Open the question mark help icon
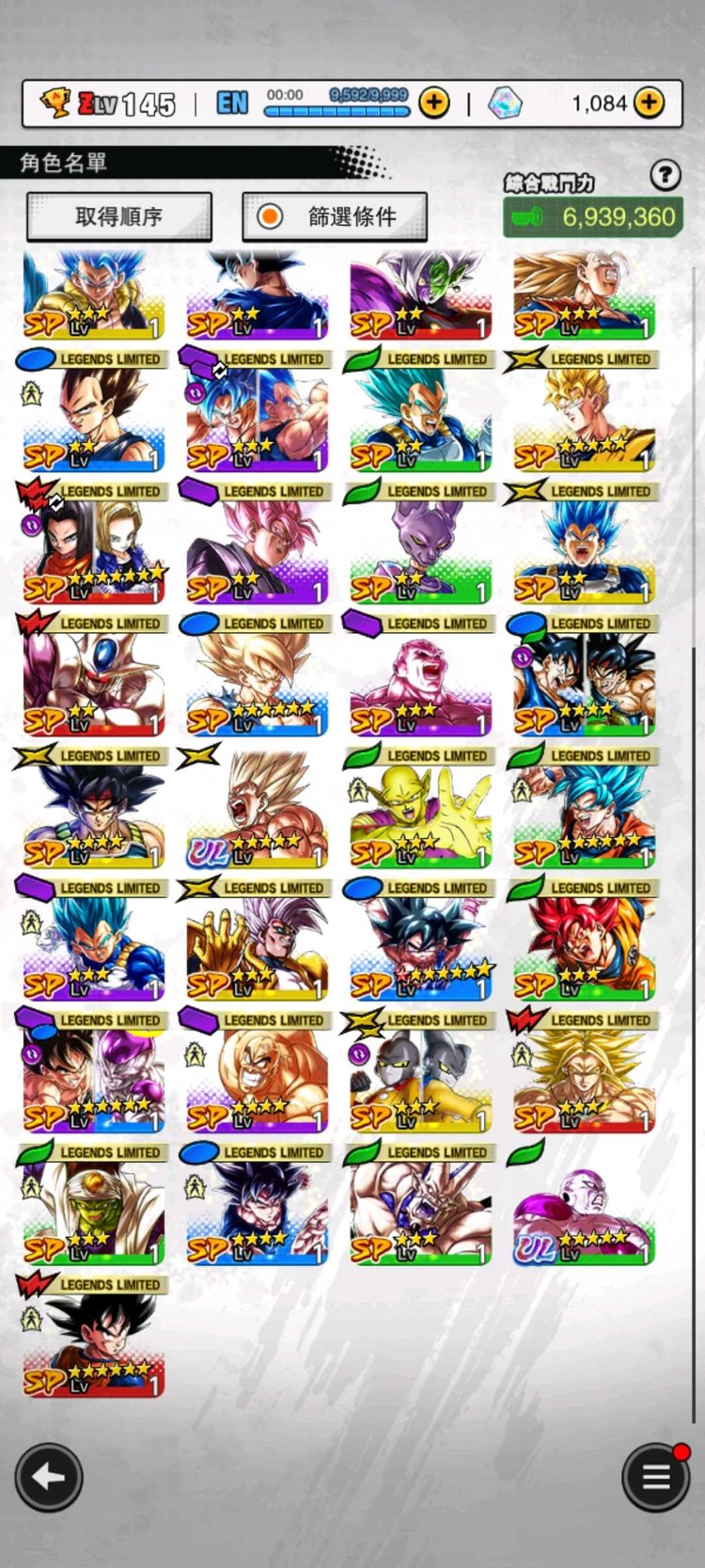 tap(665, 174)
